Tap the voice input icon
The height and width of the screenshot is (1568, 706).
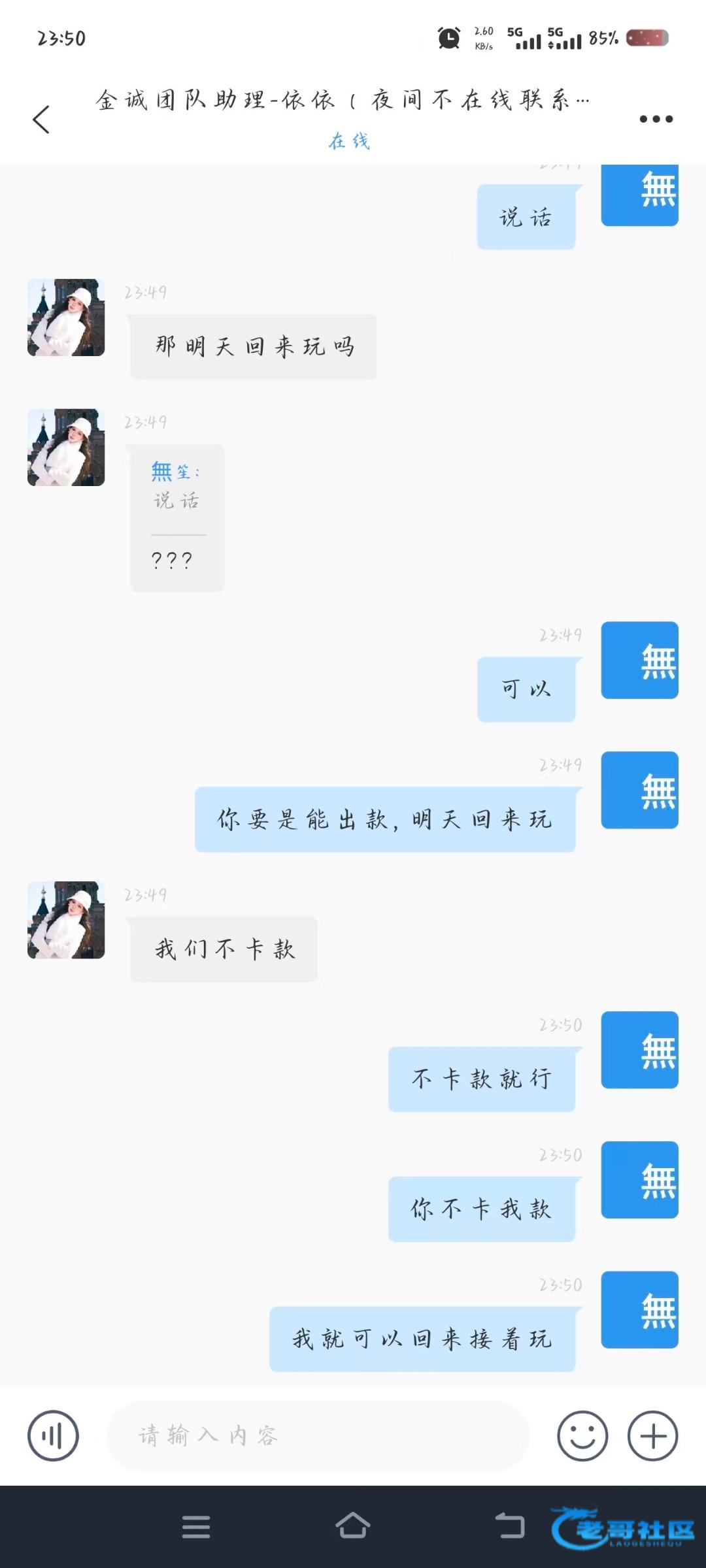tap(53, 1436)
